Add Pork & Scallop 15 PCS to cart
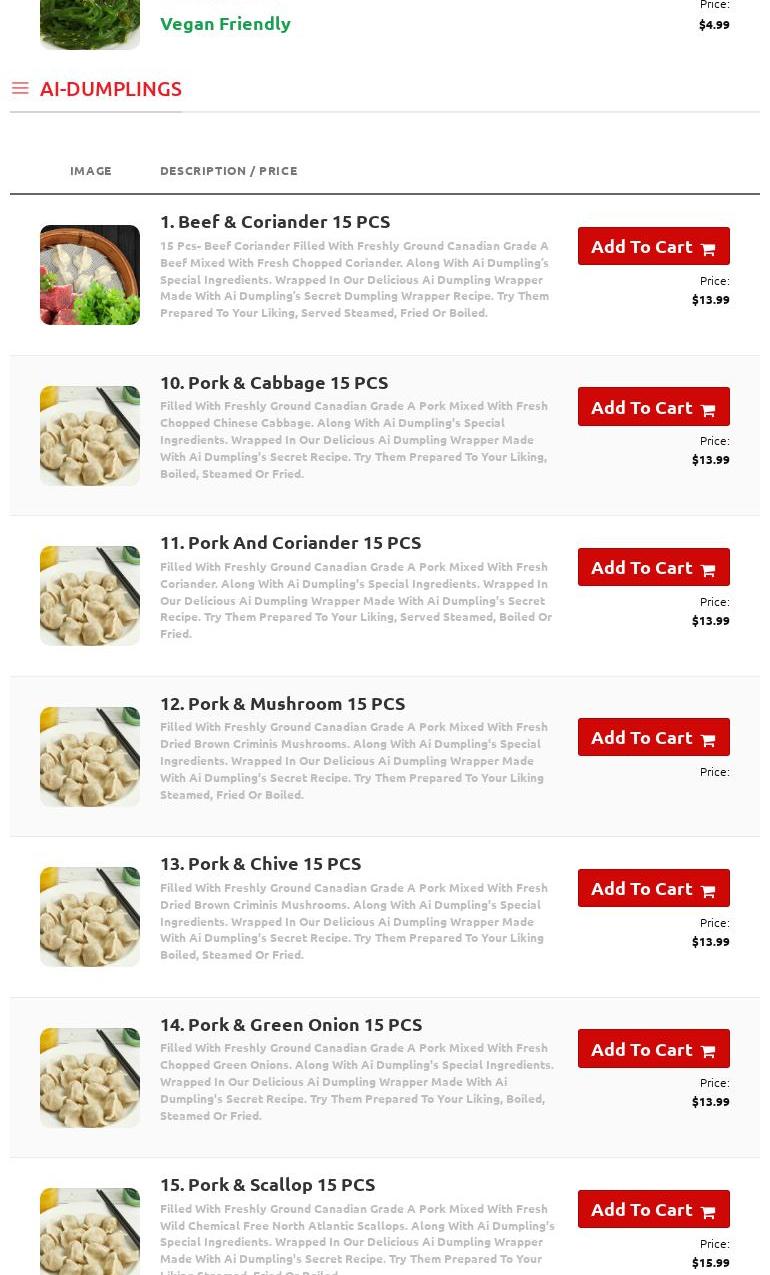Image resolution: width=770 pixels, height=1275 pixels. [654, 1209]
